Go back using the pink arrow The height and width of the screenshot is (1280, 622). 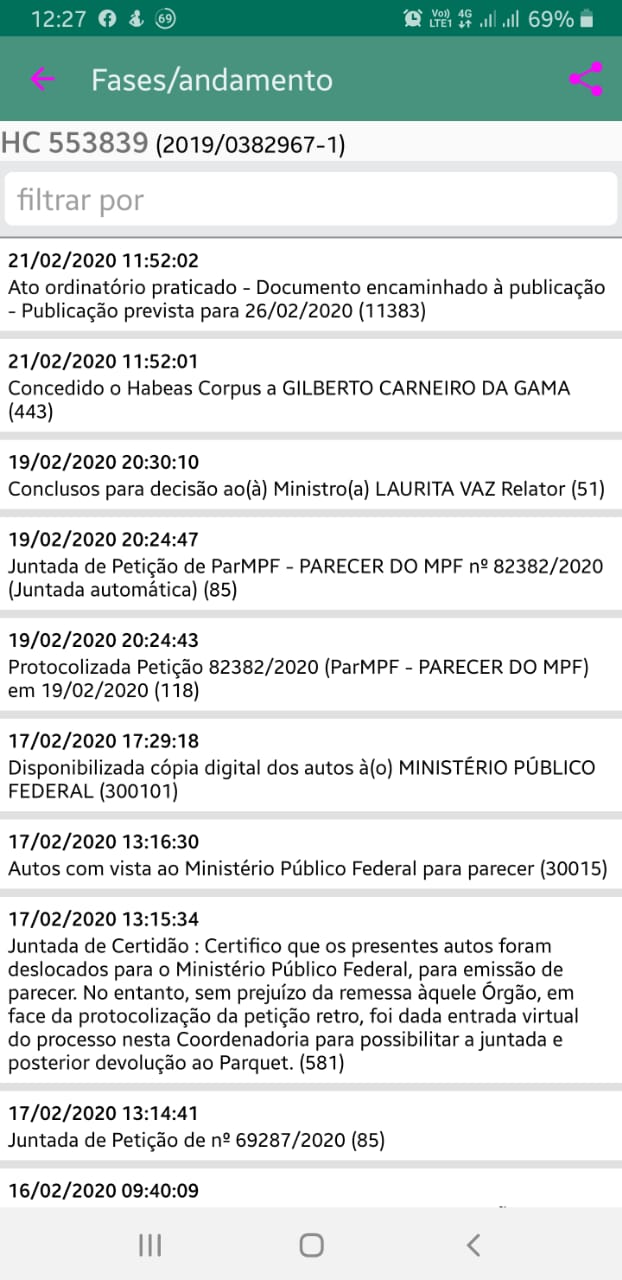tap(42, 79)
